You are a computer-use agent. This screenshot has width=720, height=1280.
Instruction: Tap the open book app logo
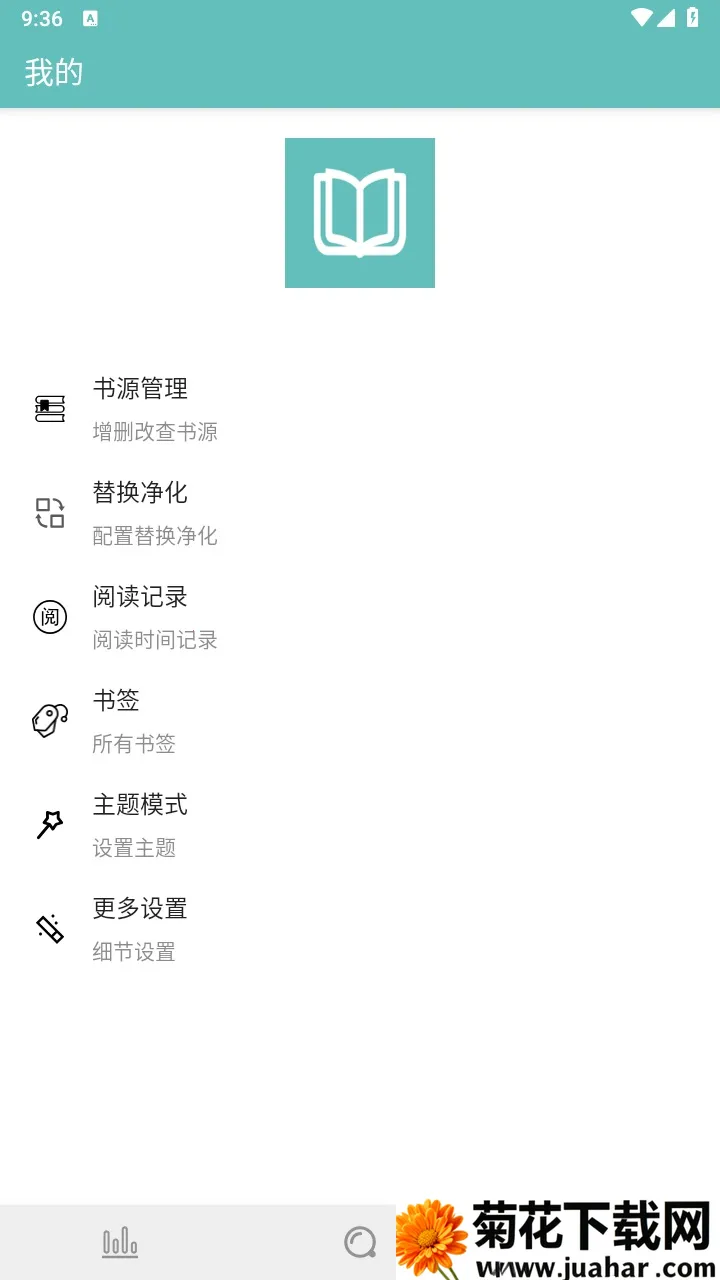point(359,212)
